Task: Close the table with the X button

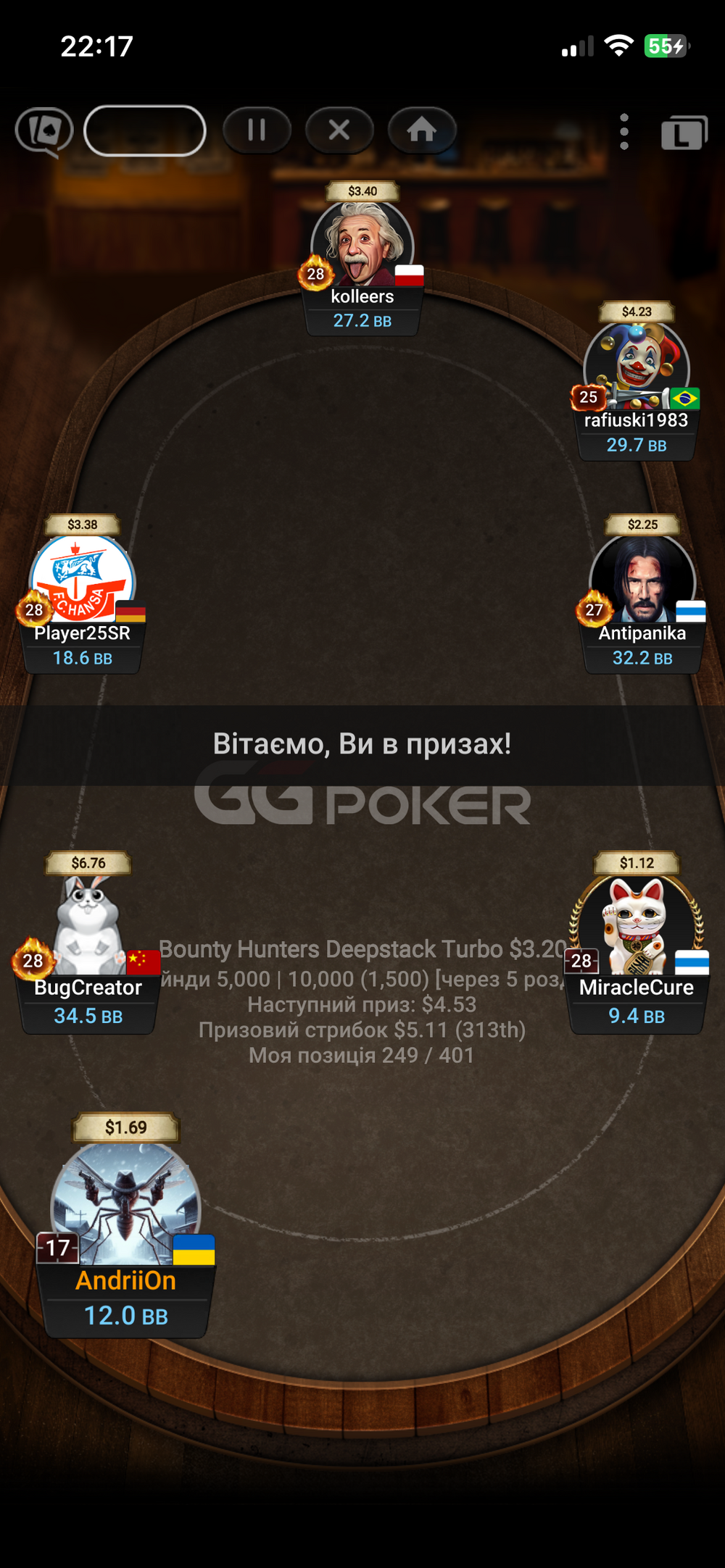Action: tap(339, 130)
